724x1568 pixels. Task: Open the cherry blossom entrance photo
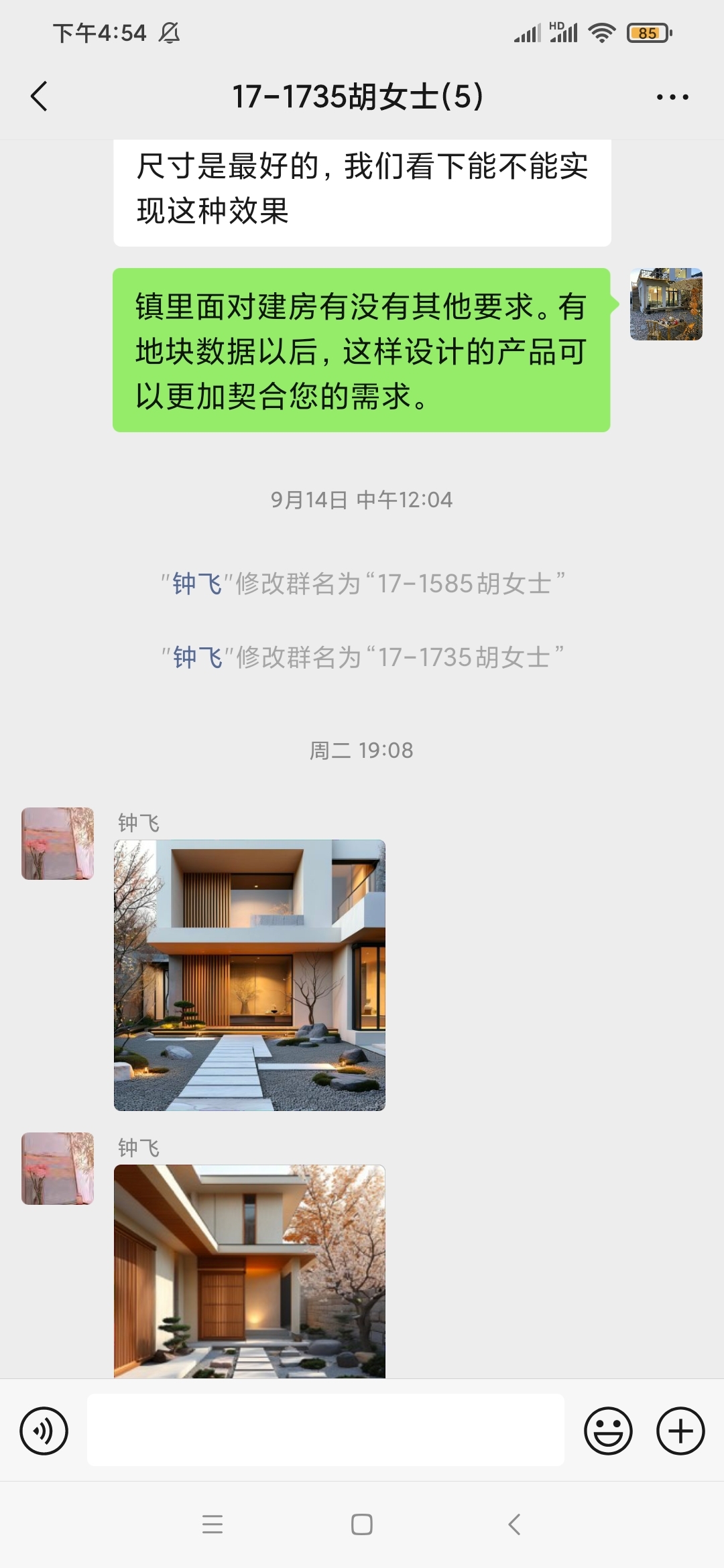point(249,1271)
